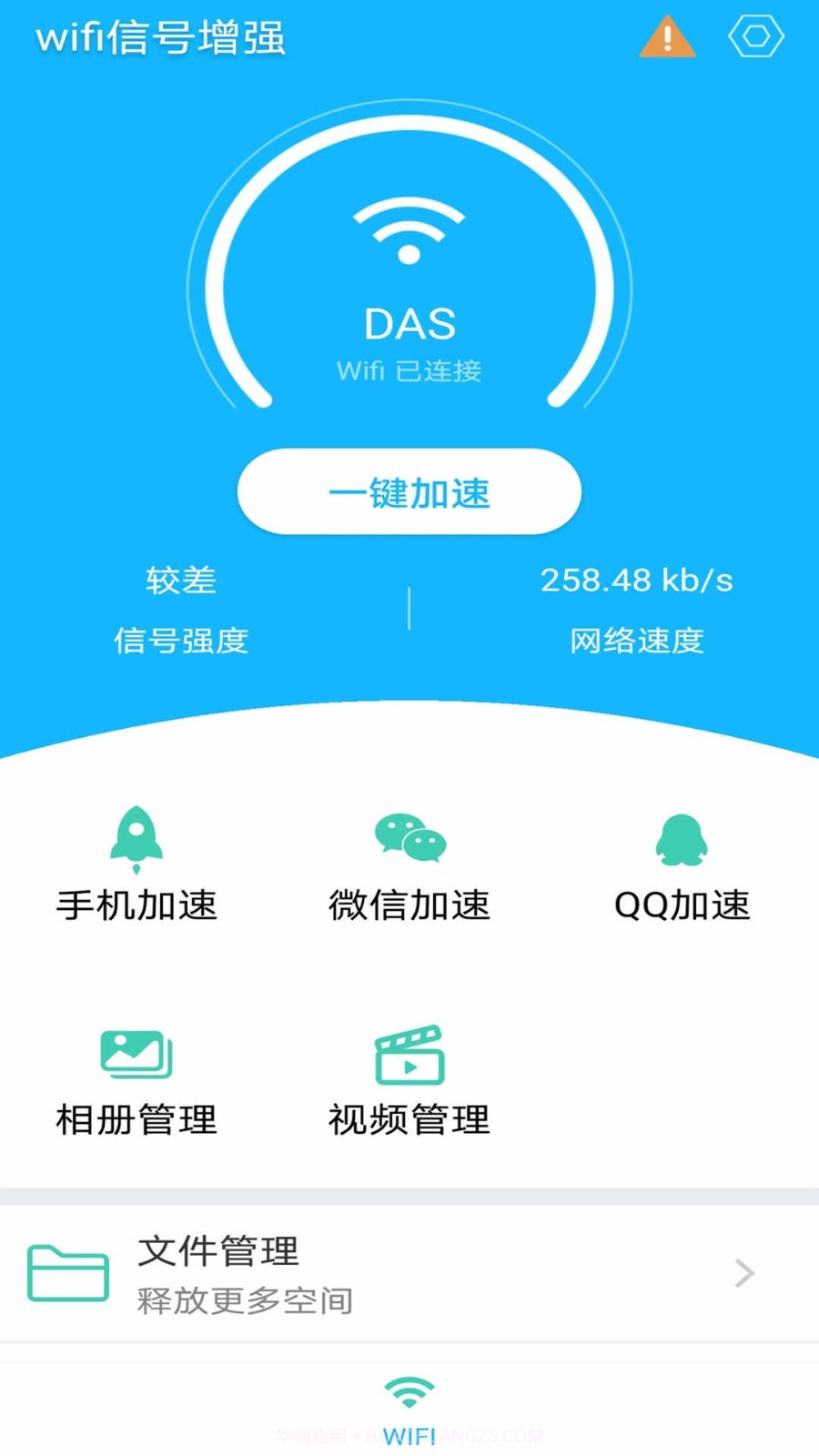Screen dimensions: 819x1456
Task: Tap the 微信加速 text label
Action: tap(408, 905)
